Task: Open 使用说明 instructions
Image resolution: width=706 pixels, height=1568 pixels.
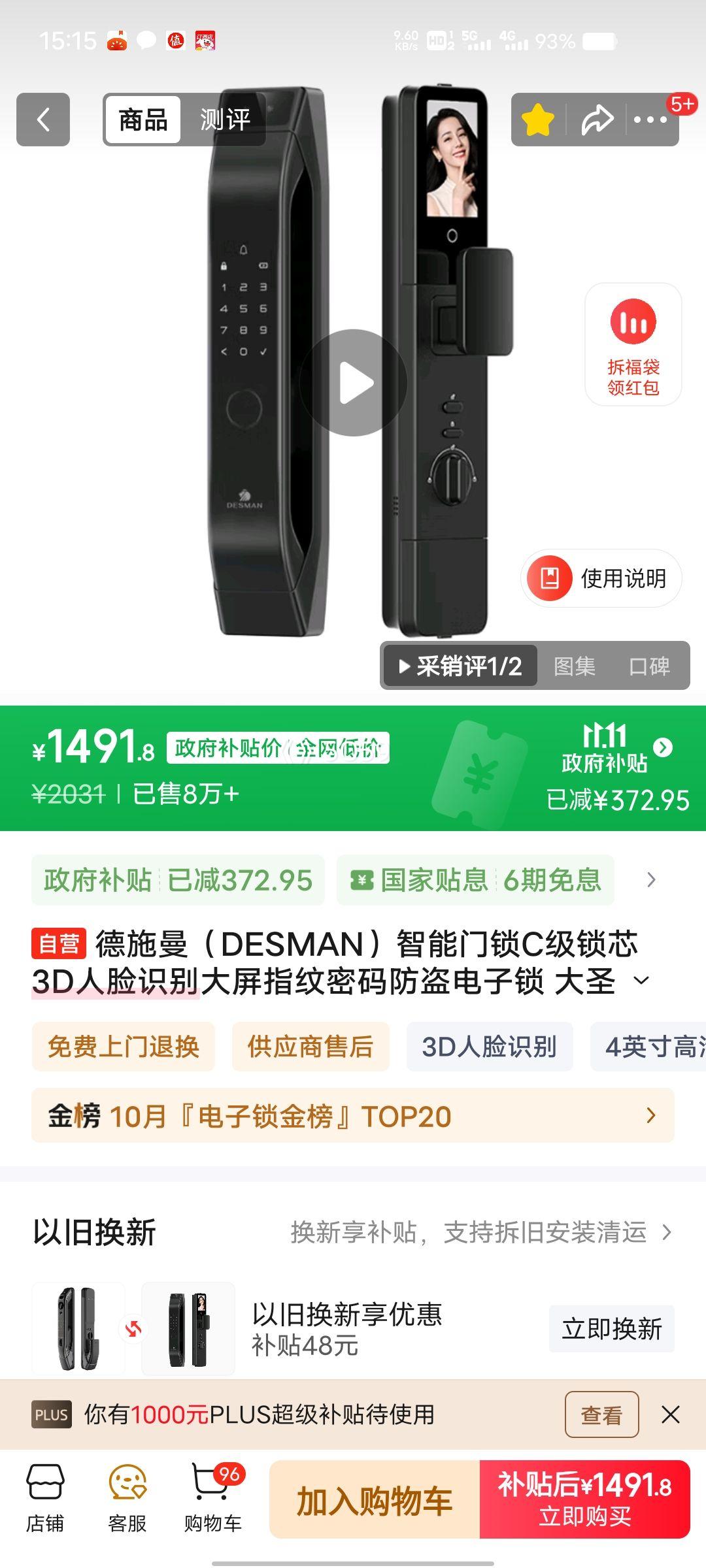Action: click(x=601, y=578)
